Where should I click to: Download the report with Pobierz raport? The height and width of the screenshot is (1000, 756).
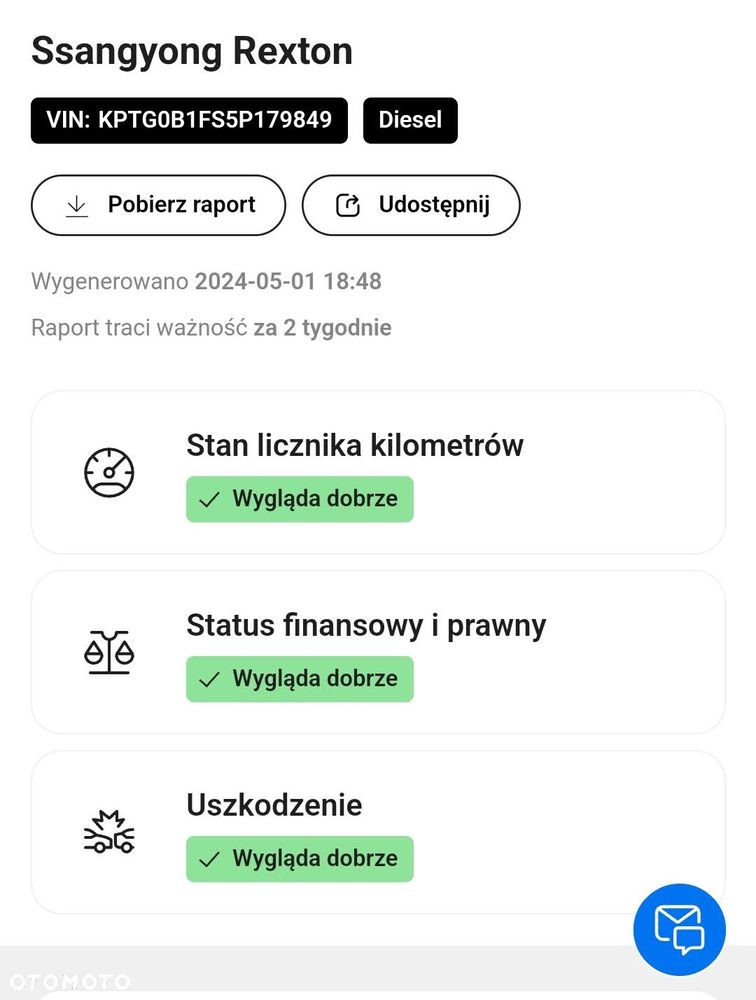(x=158, y=206)
